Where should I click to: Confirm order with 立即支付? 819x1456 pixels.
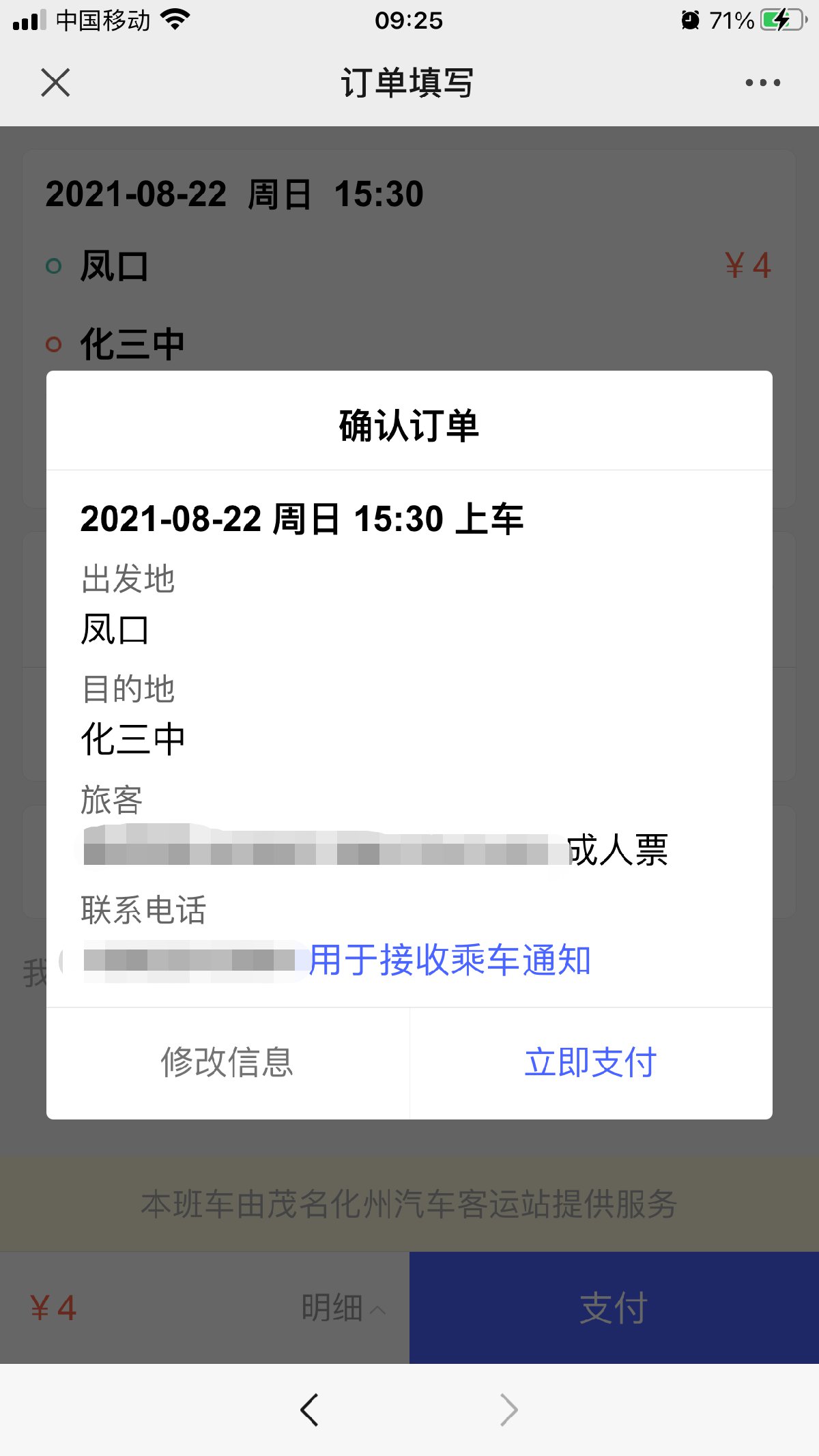(590, 1062)
